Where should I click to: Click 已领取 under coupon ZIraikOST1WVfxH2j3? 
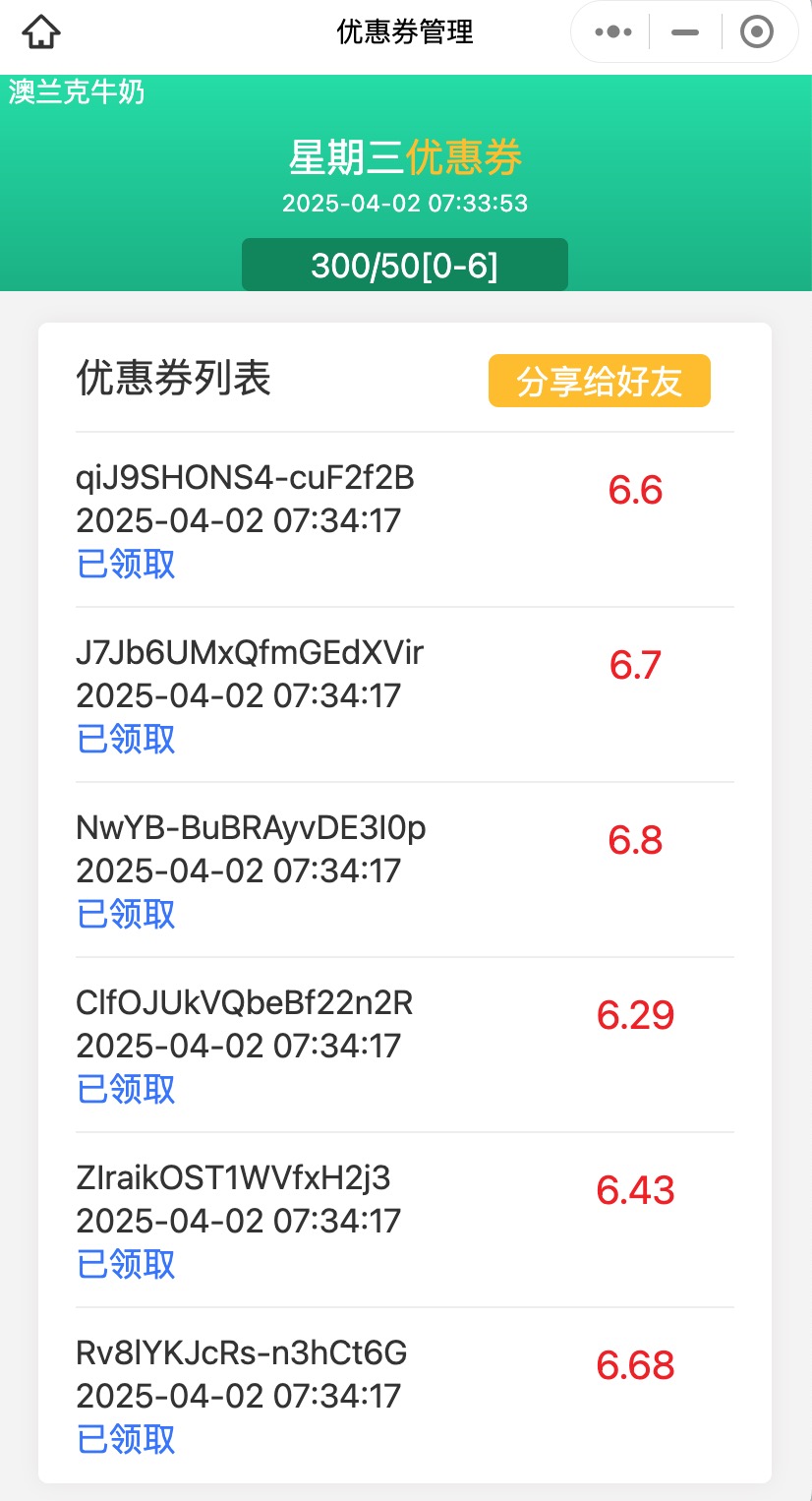click(125, 1265)
